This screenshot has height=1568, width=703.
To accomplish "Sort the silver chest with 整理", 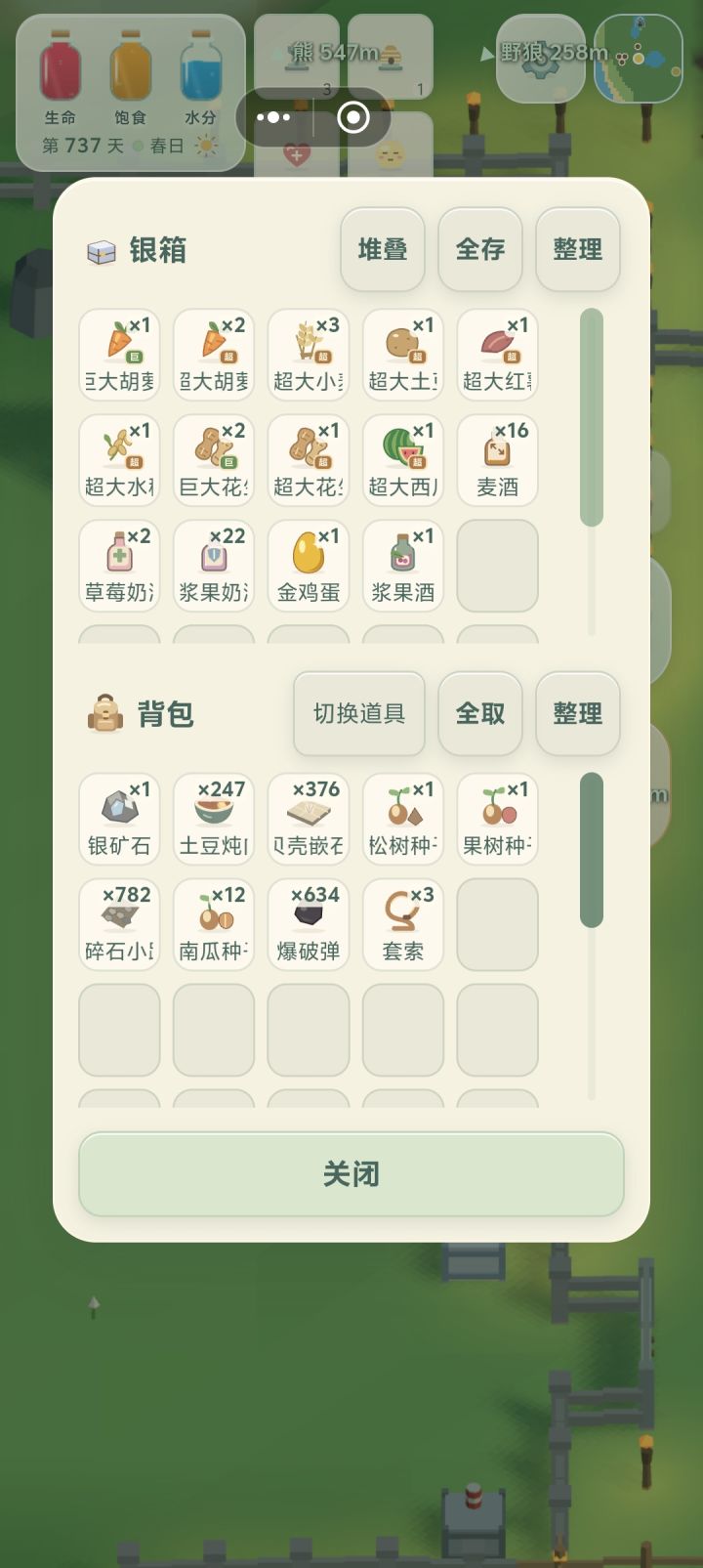I will point(578,250).
